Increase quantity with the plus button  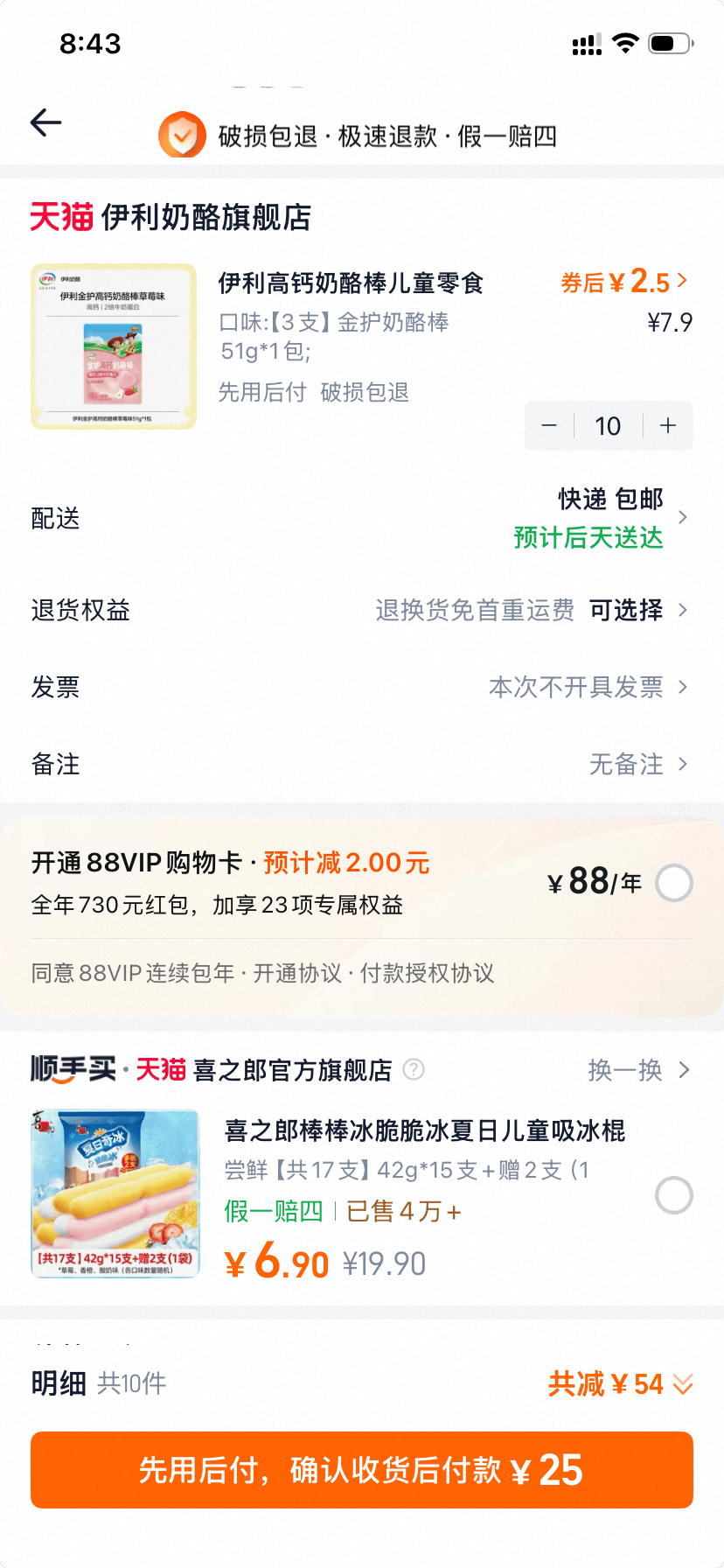tap(667, 425)
